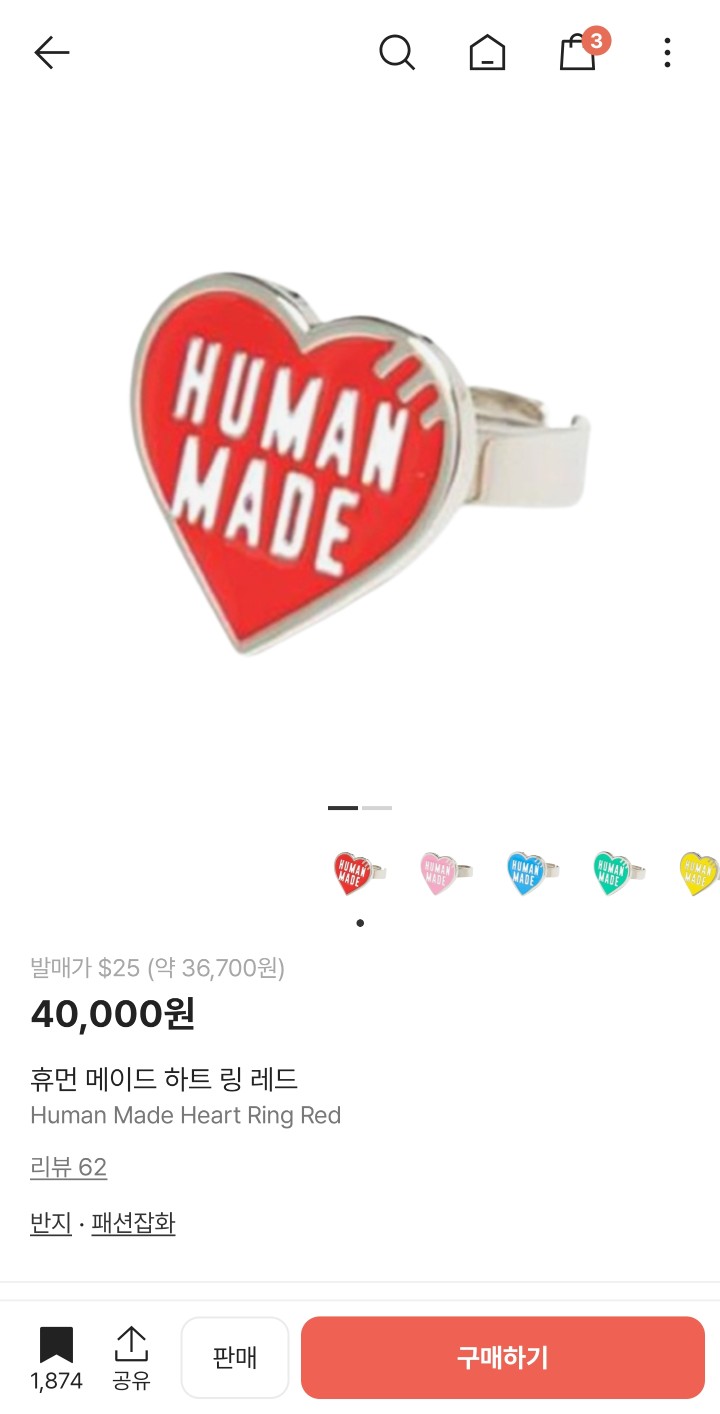
Task: Bookmark this item with 1,874 saves
Action: coord(56,1357)
